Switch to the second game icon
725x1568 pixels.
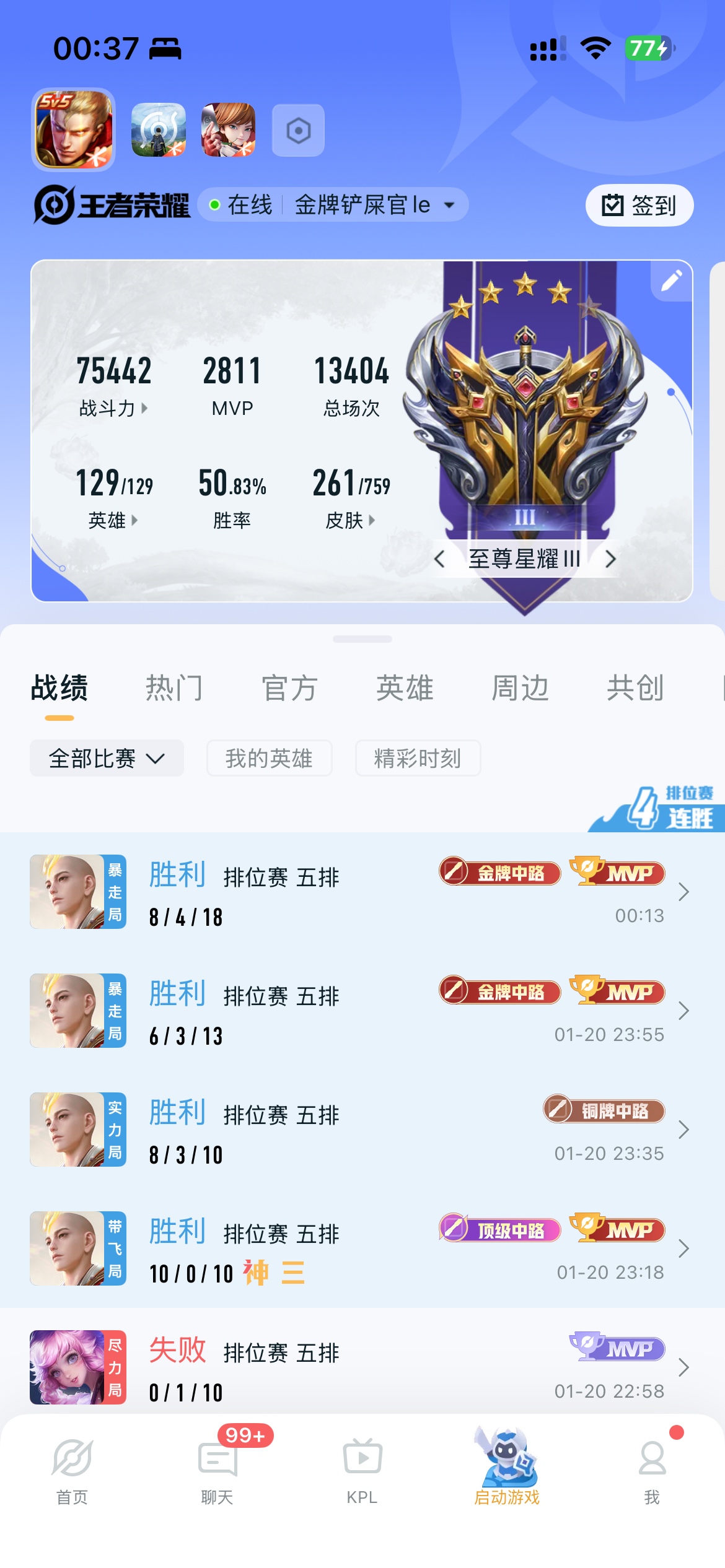(x=159, y=130)
